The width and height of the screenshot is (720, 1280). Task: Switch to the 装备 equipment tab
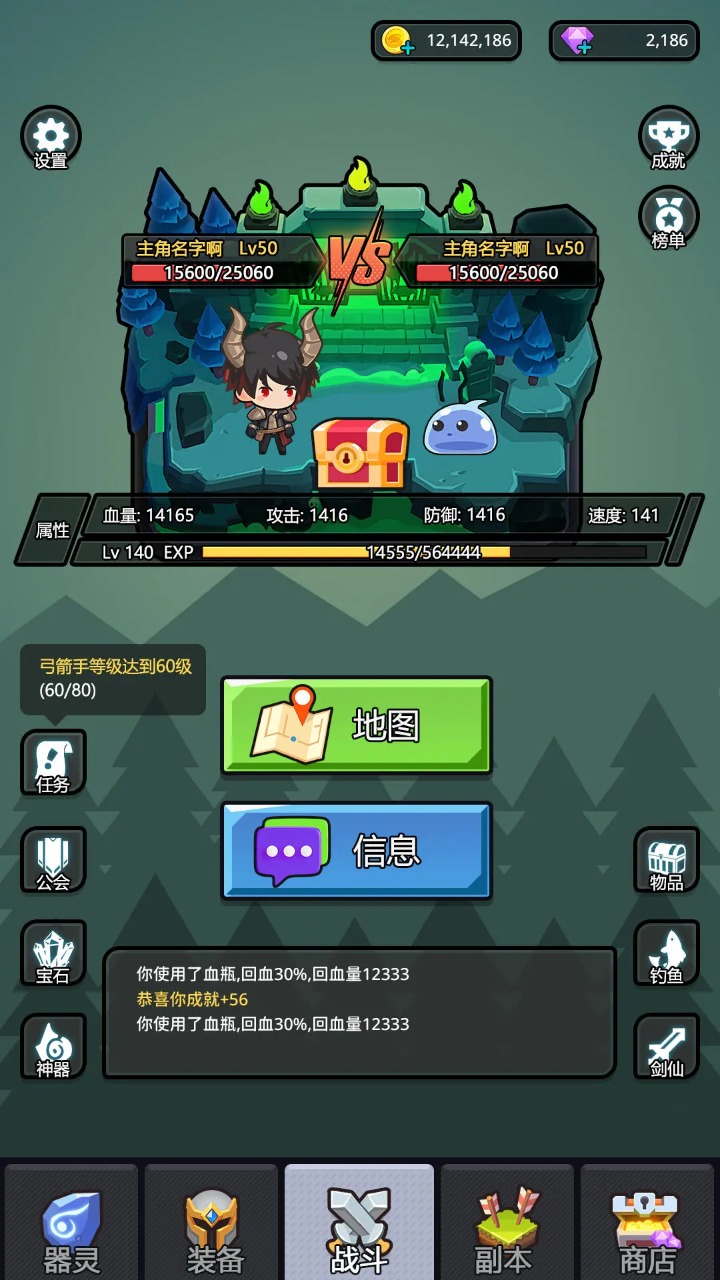click(x=215, y=1225)
